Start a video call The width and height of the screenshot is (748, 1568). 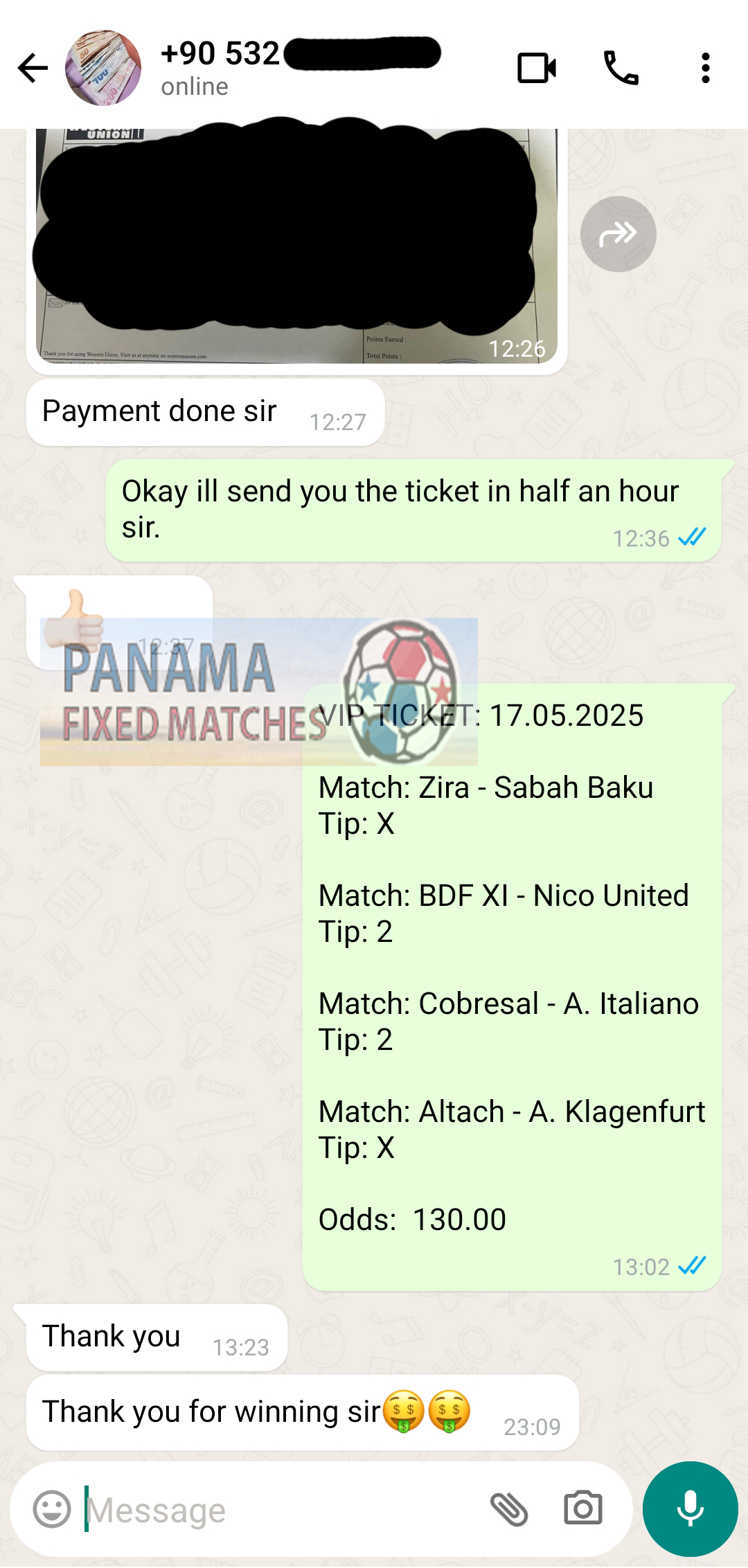pos(537,68)
